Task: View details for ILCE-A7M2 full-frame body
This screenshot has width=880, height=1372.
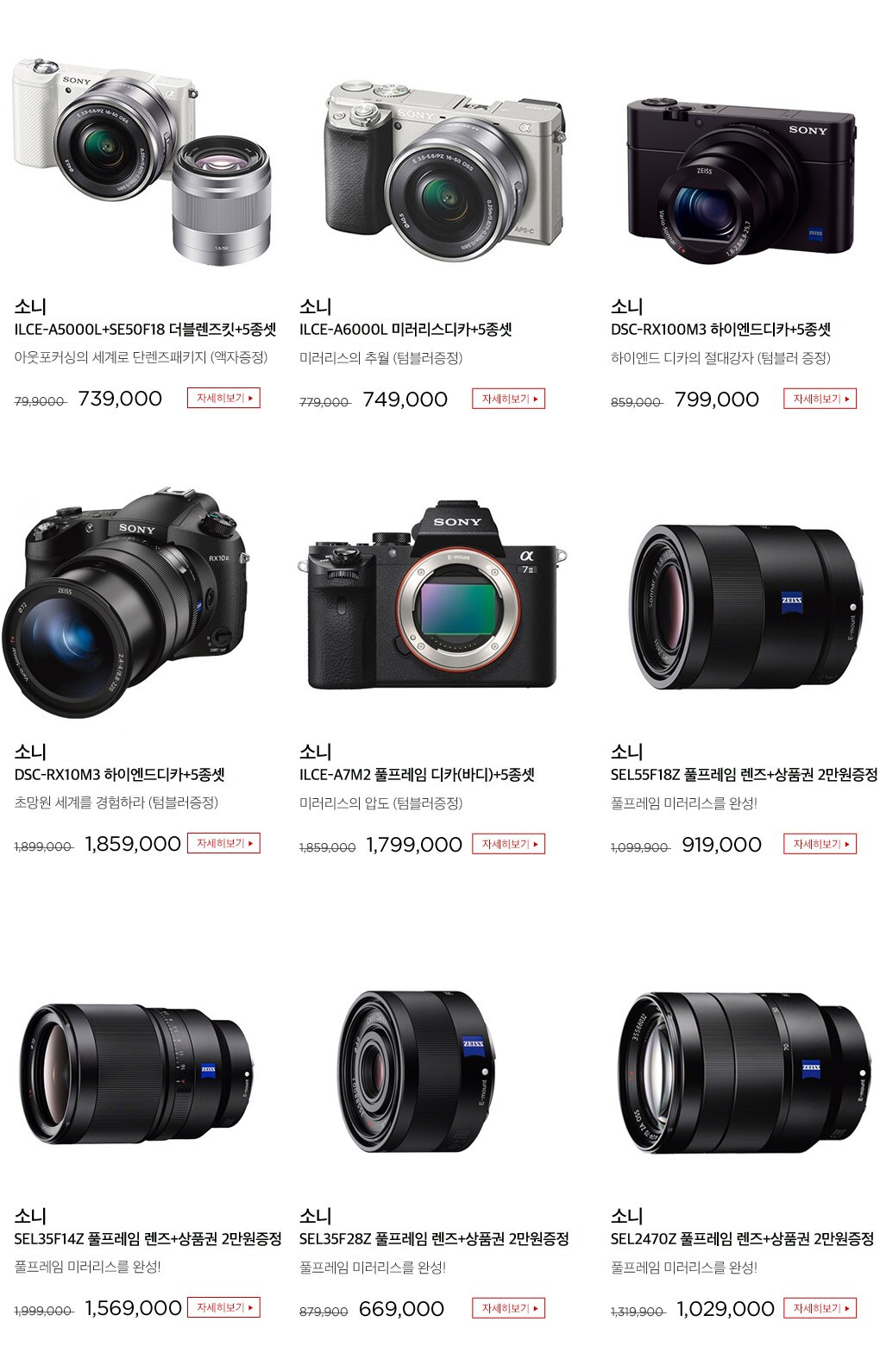Action: pyautogui.click(x=508, y=844)
